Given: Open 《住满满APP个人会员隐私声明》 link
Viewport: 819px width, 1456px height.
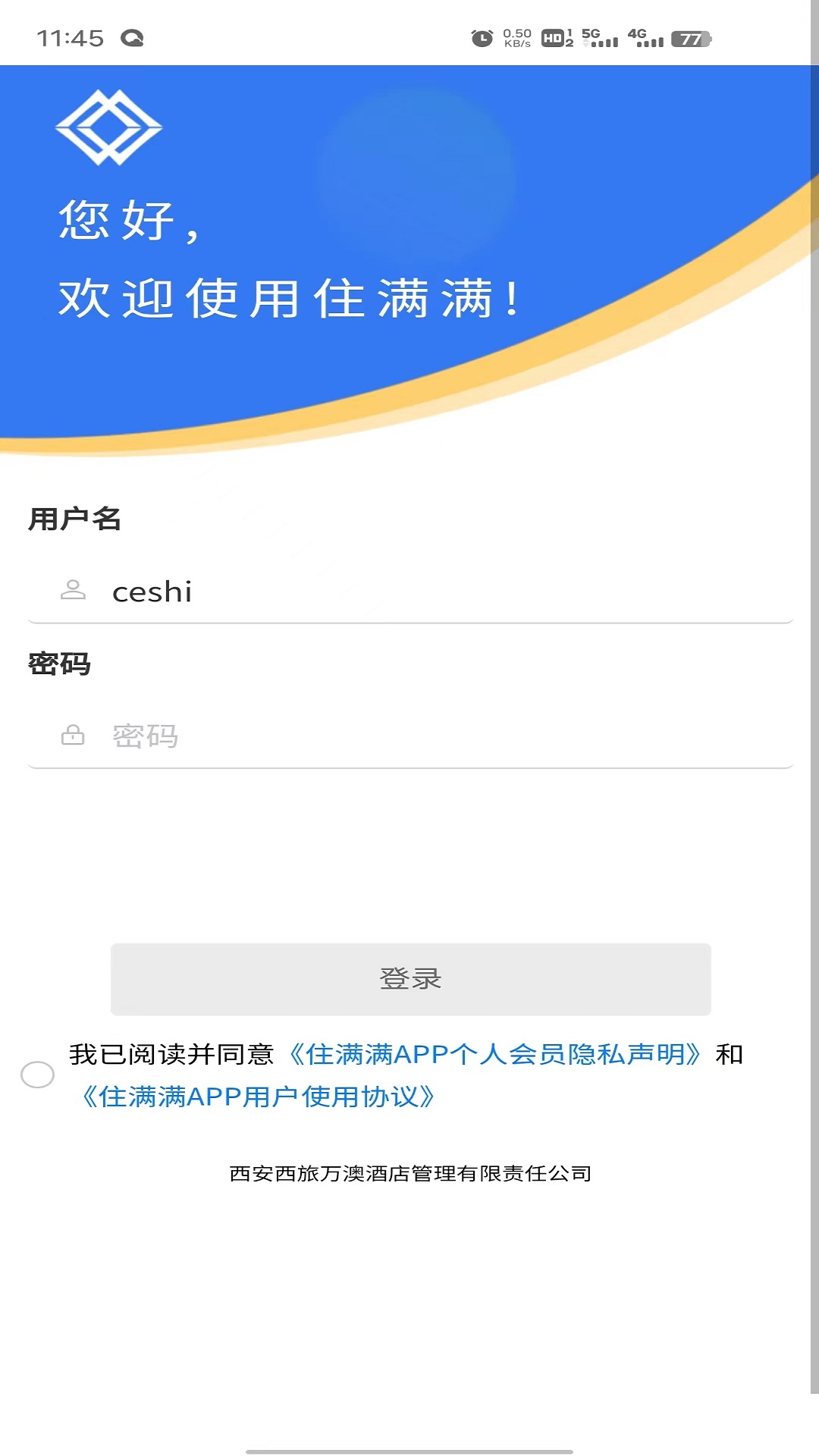Looking at the screenshot, I should (x=497, y=1055).
